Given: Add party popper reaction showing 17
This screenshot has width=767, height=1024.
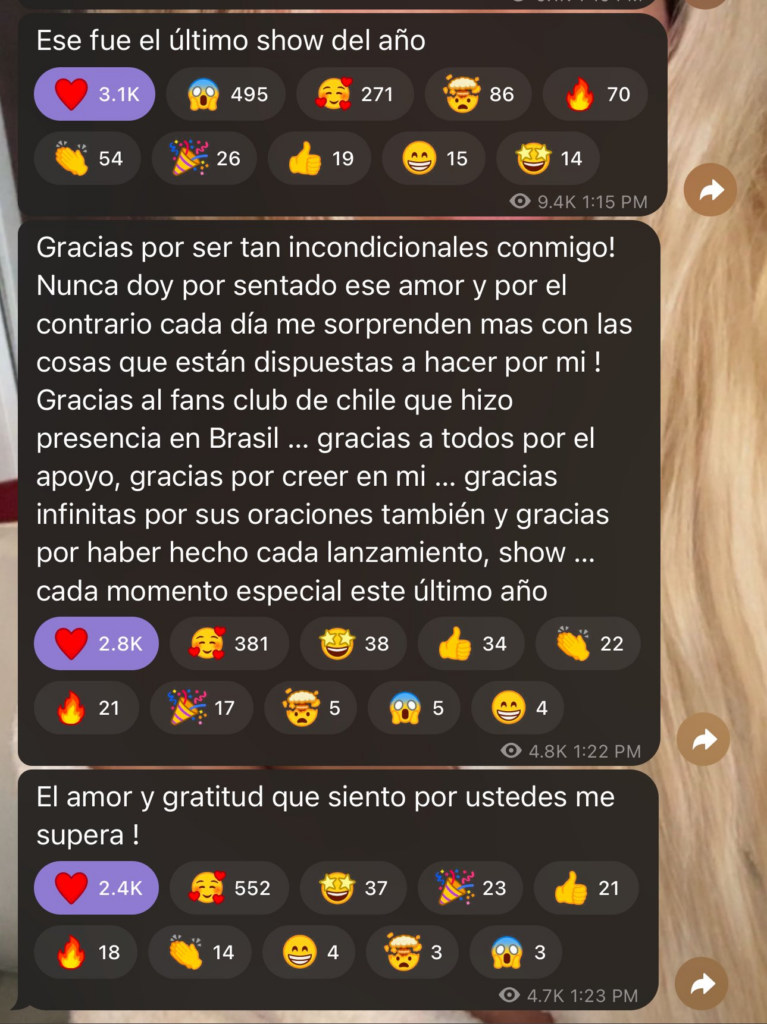Looking at the screenshot, I should click(x=205, y=708).
